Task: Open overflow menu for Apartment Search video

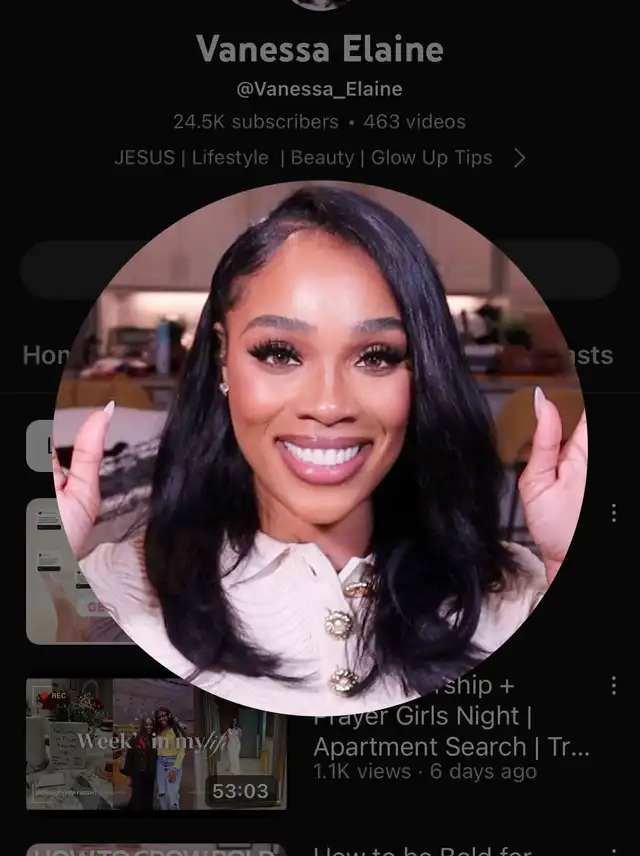Action: click(x=614, y=685)
